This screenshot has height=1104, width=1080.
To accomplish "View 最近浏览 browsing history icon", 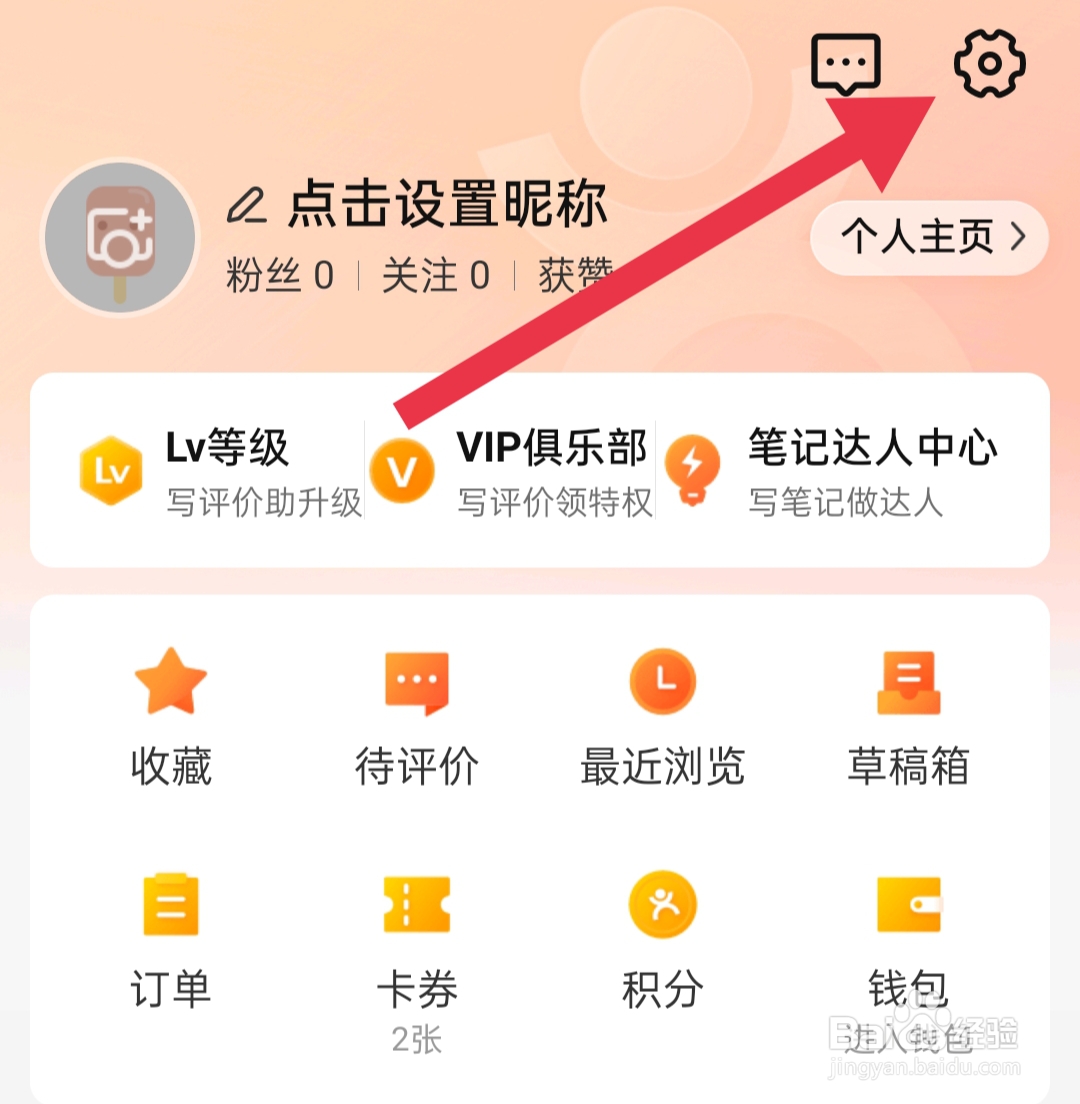I will pos(663,680).
